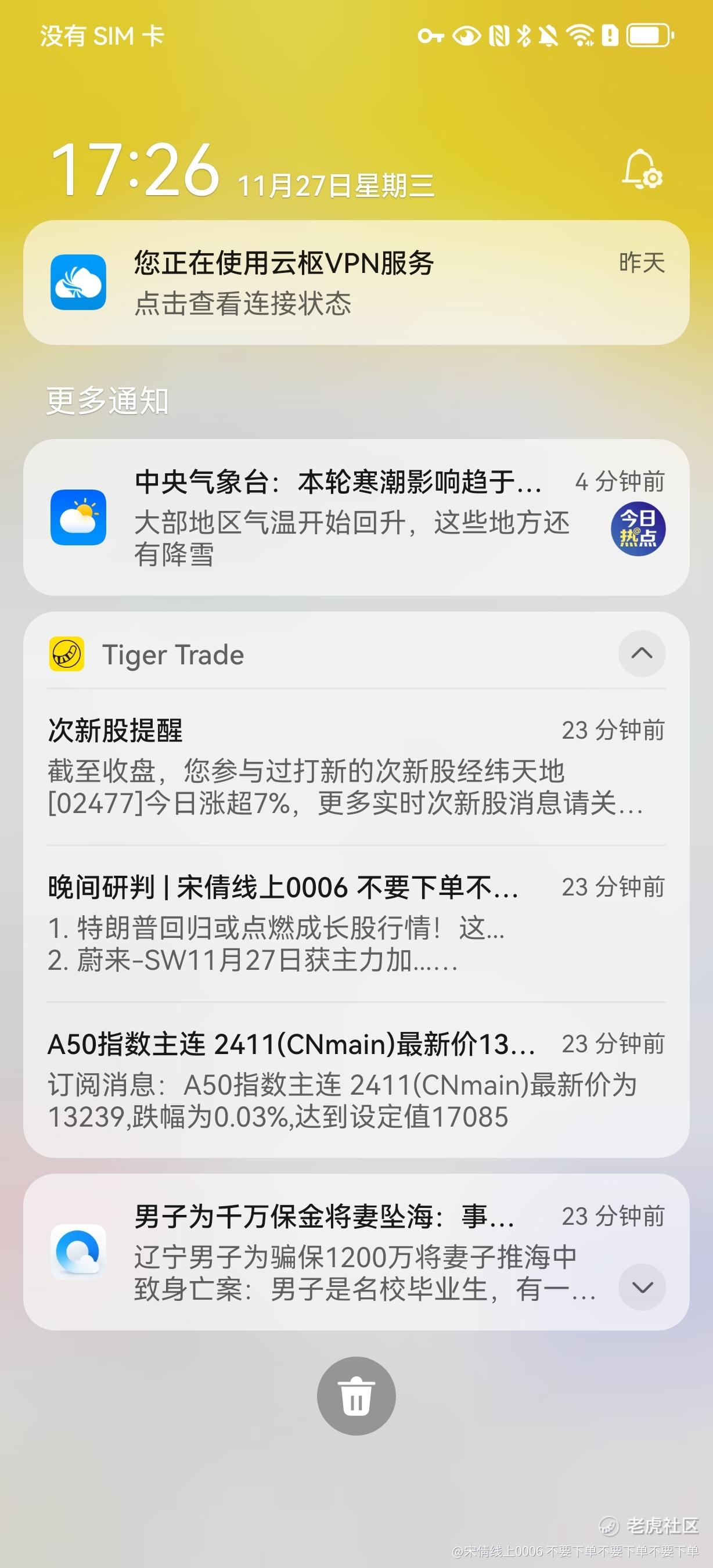Open notification settings bell icon
The width and height of the screenshot is (713, 1568).
tap(642, 168)
